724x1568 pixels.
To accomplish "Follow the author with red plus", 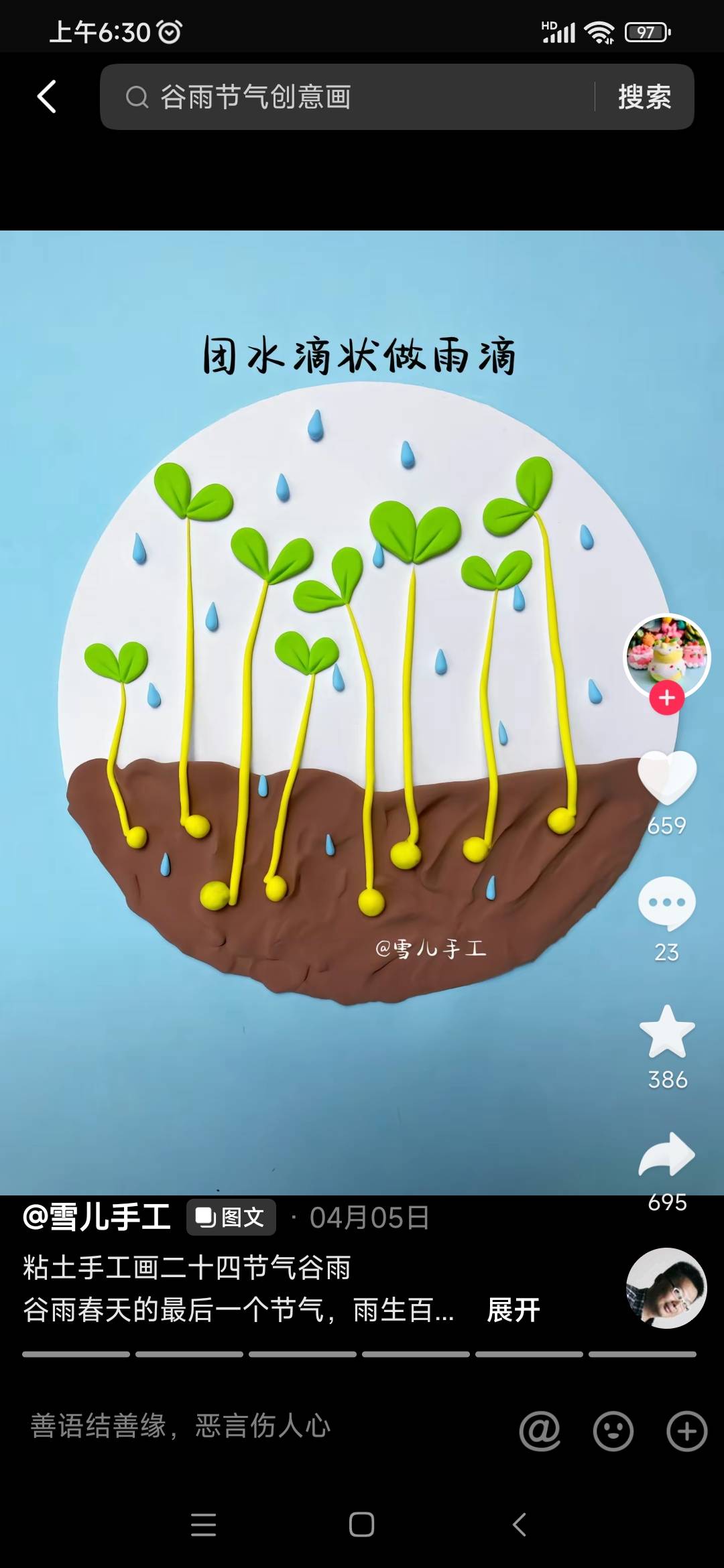I will (x=666, y=698).
